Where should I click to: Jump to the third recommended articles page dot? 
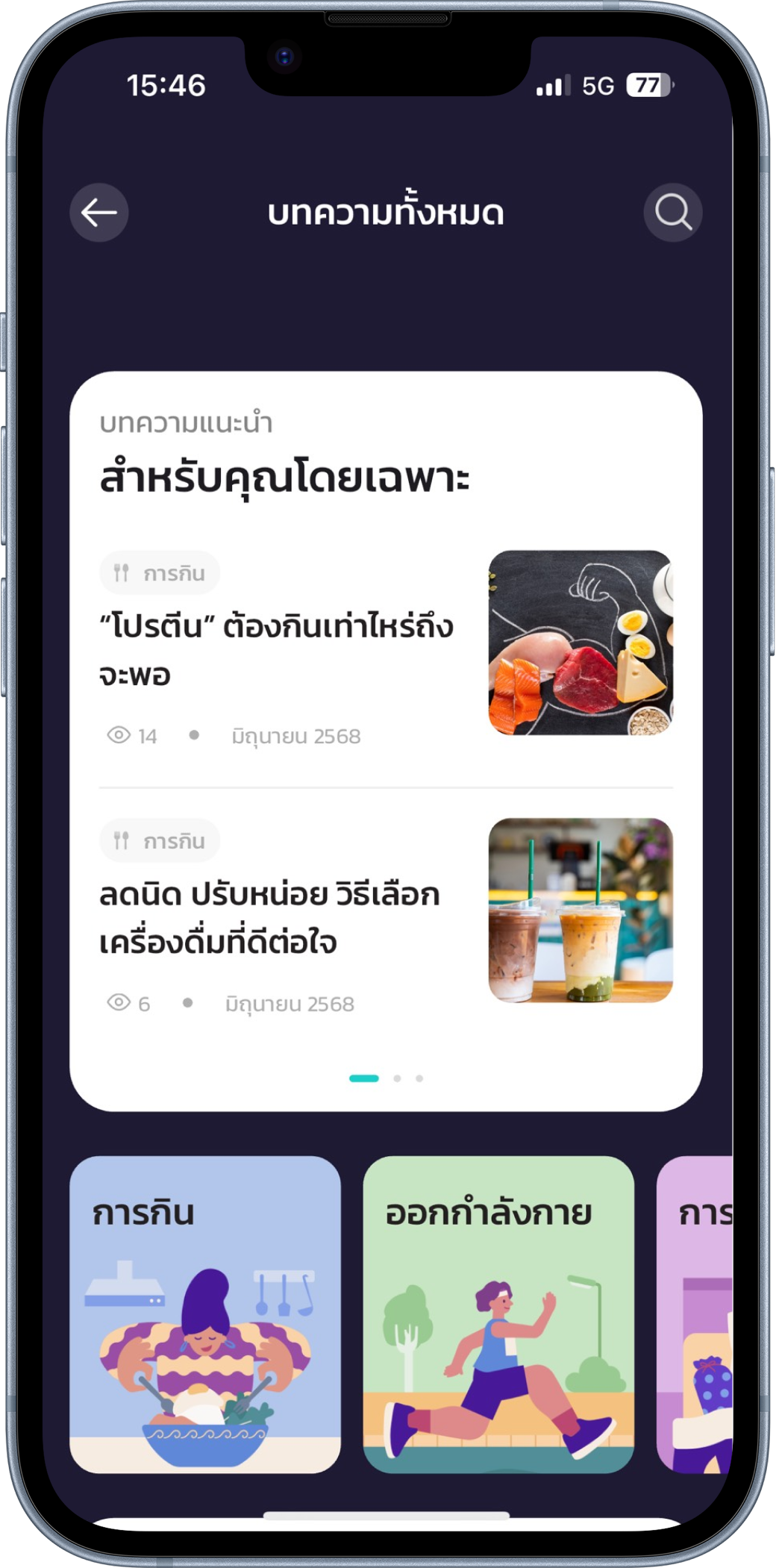coord(419,1078)
